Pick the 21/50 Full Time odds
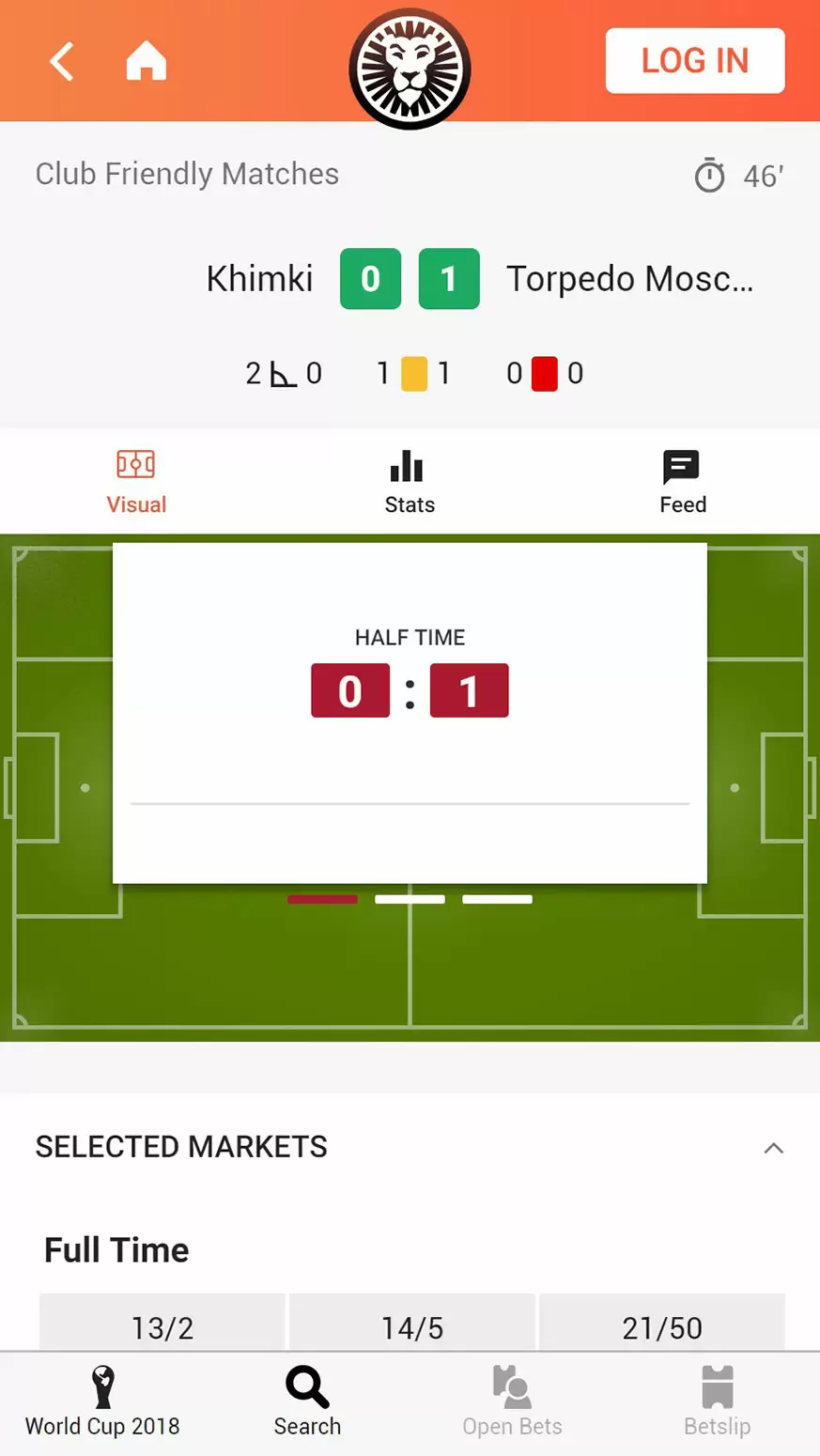Viewport: 820px width, 1456px height. [x=661, y=1325]
